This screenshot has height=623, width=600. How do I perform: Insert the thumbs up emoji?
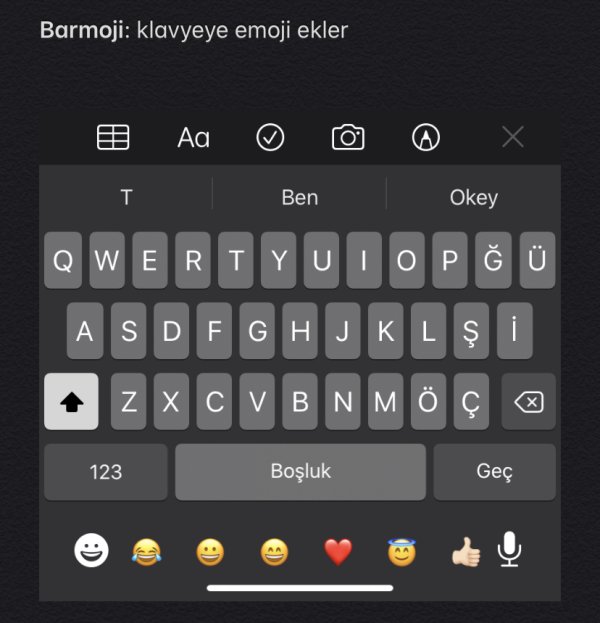click(x=465, y=551)
